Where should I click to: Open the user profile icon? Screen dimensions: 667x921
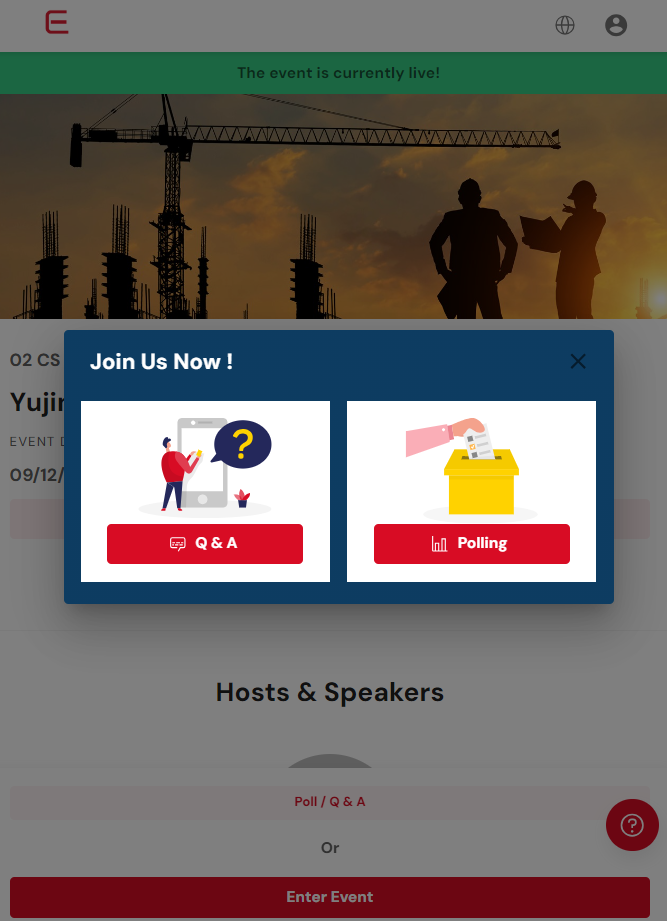pyautogui.click(x=616, y=25)
